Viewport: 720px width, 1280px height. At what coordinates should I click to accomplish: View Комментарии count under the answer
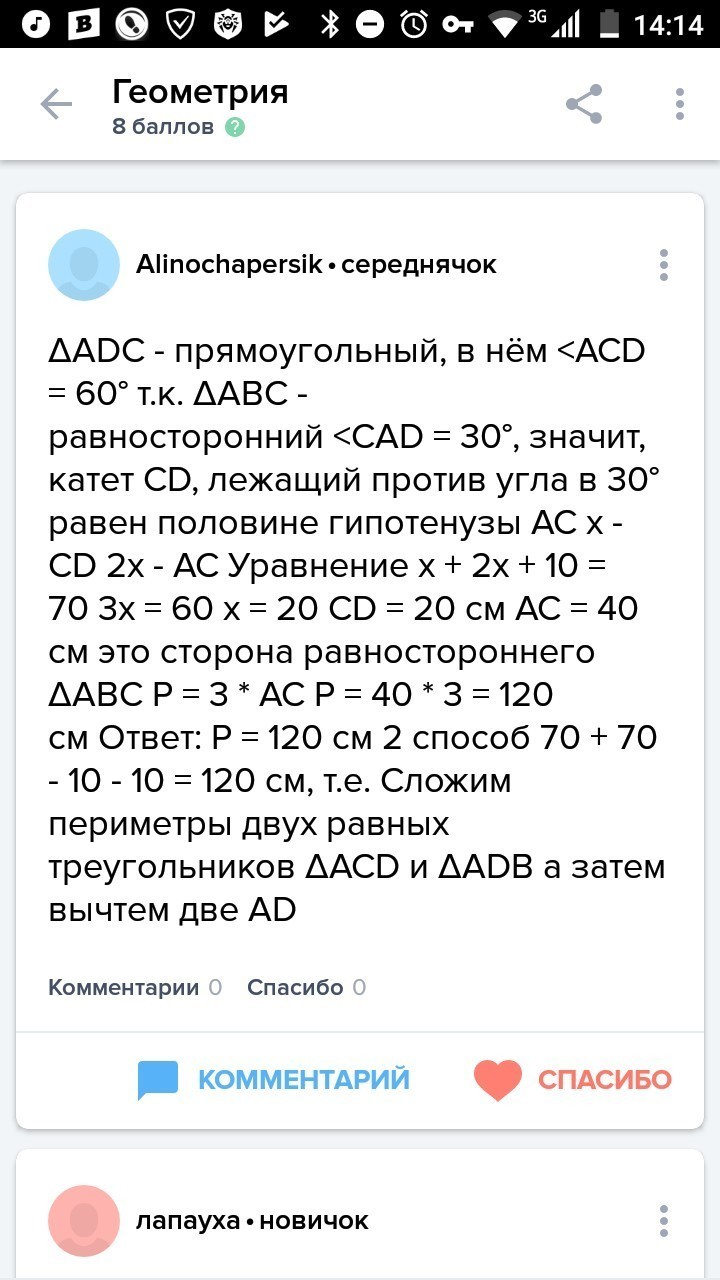135,988
